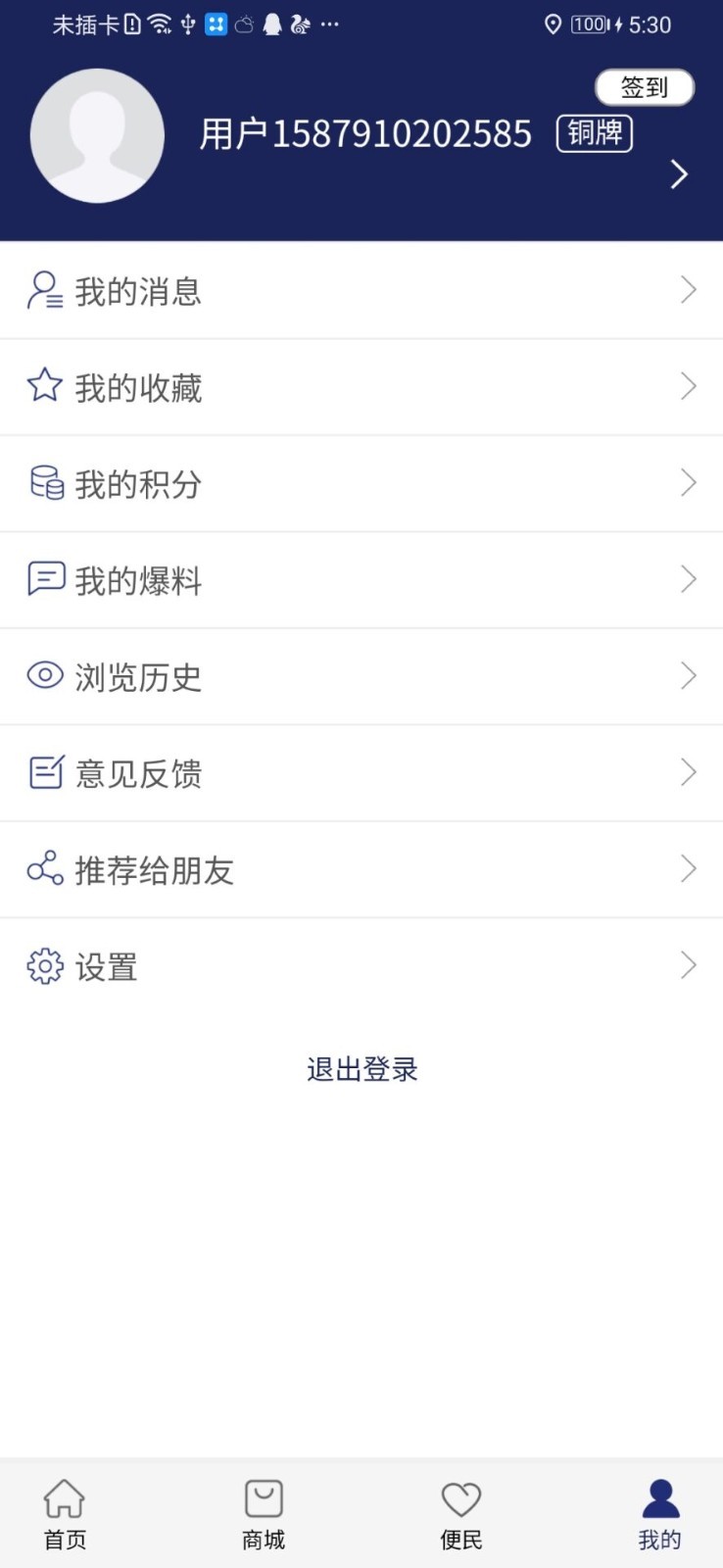
Task: Select the 意见反馈 feedback icon
Action: tap(44, 771)
